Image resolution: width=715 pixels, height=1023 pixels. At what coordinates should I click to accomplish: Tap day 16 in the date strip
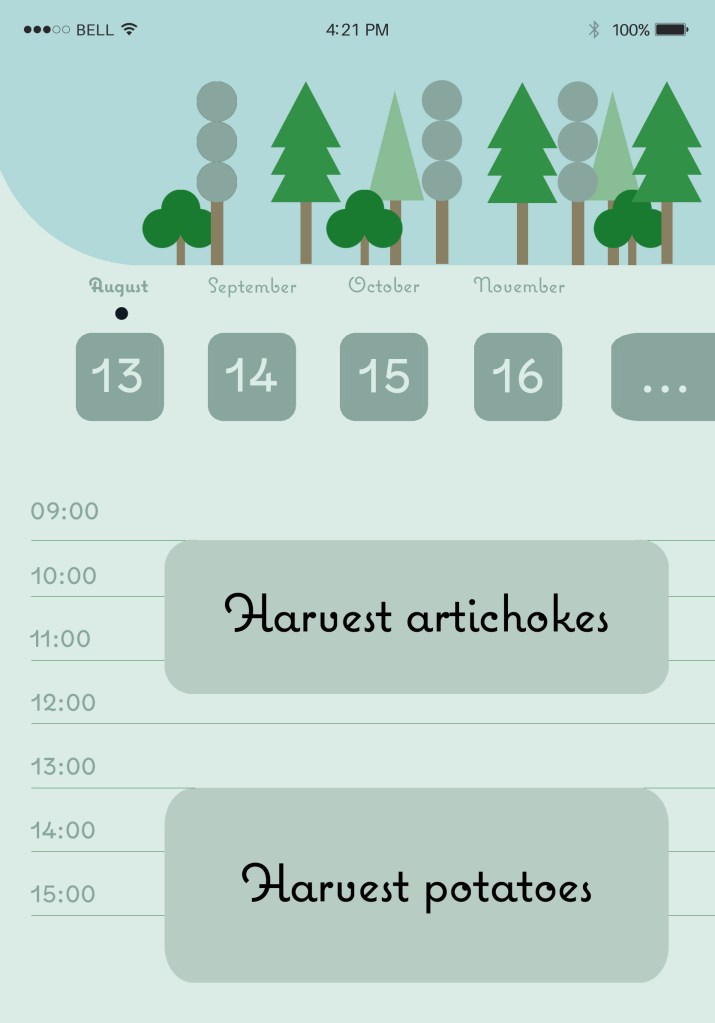(518, 377)
